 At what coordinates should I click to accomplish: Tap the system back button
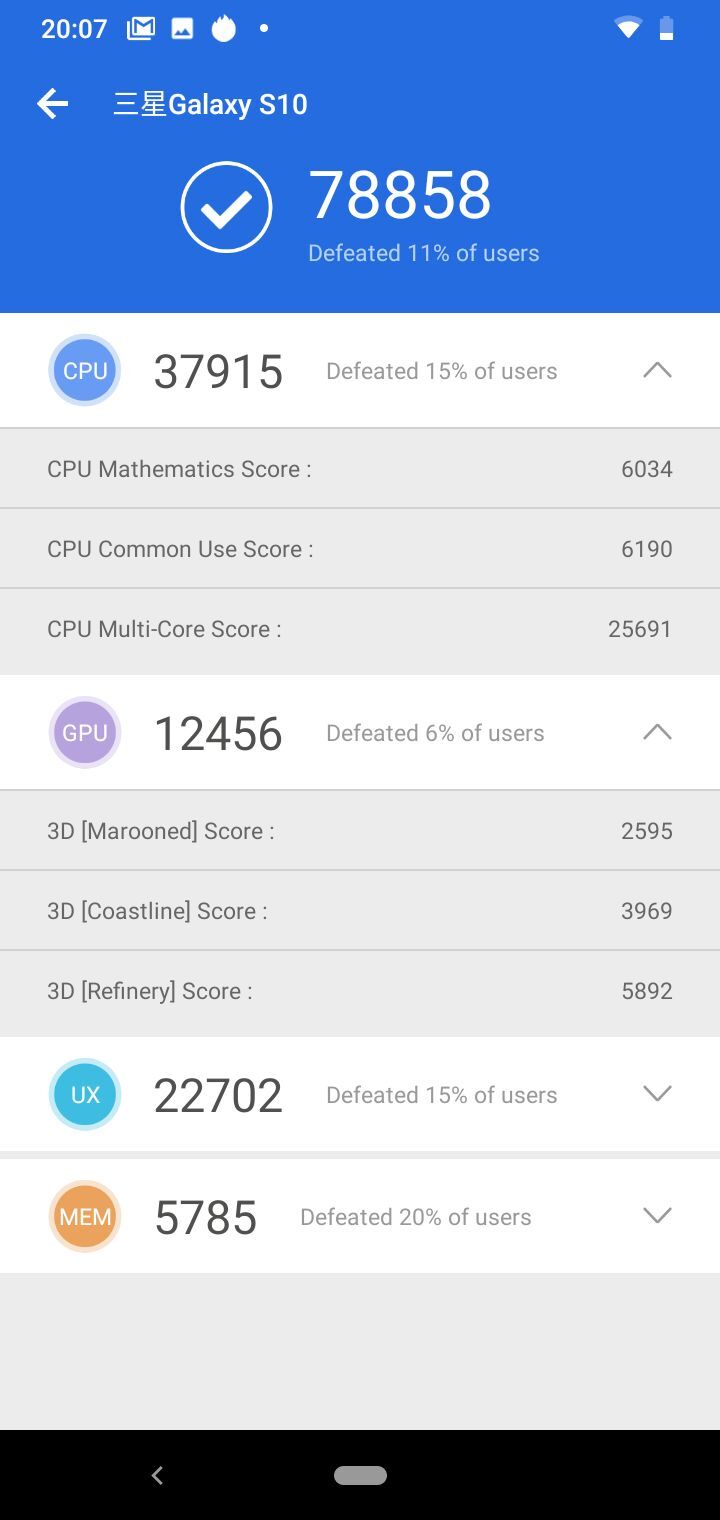(157, 1475)
